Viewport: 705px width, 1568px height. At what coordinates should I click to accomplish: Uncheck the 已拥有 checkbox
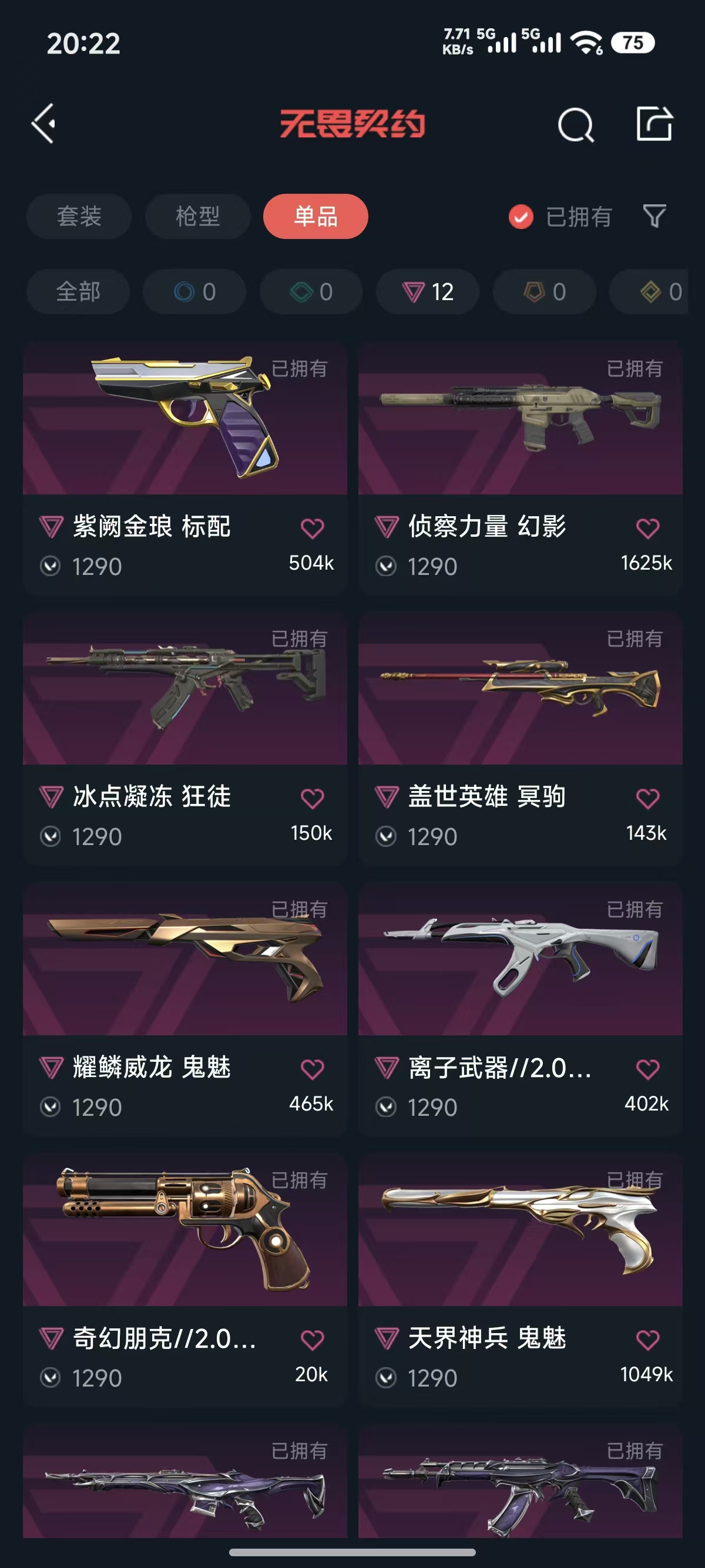tap(521, 217)
